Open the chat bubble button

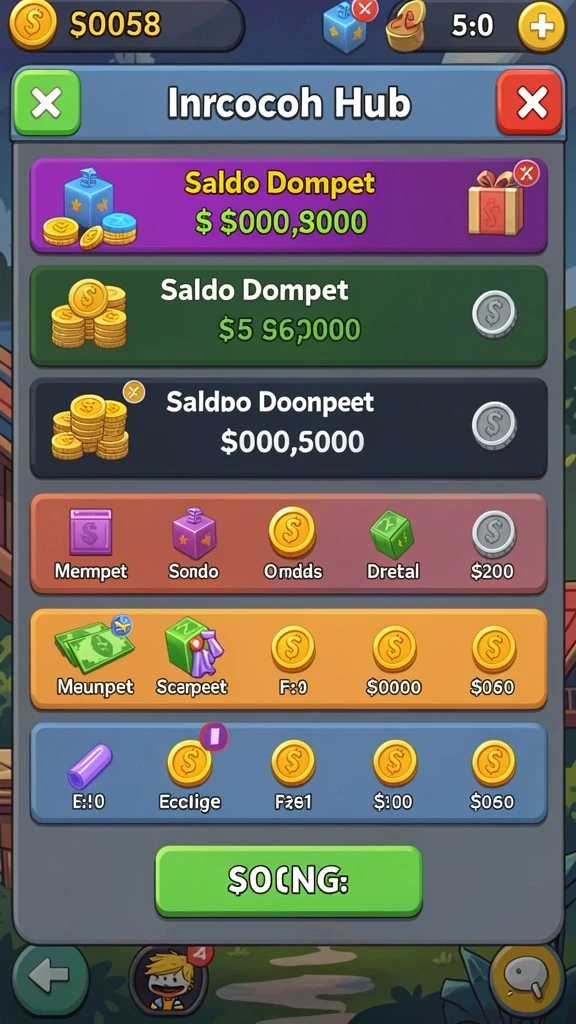pyautogui.click(x=526, y=978)
